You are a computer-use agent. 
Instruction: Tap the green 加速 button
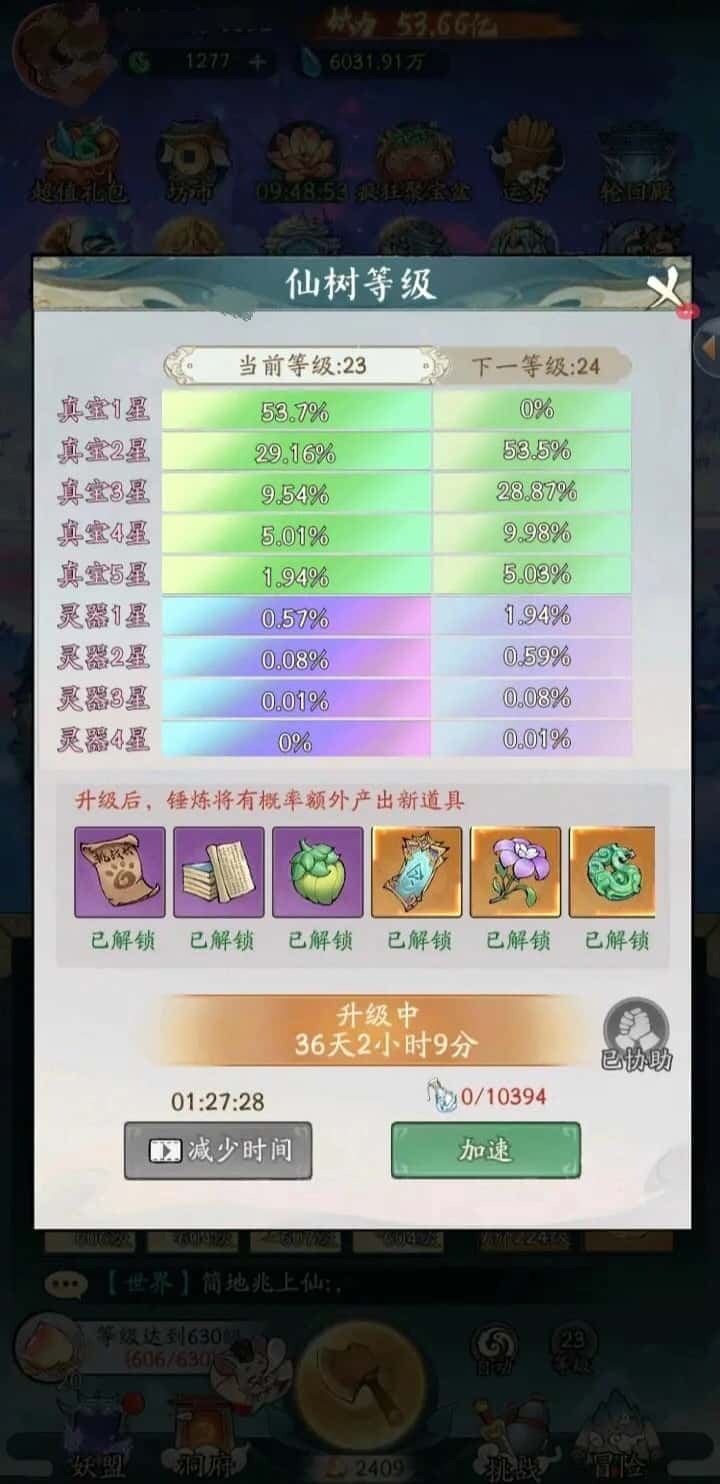pos(485,1150)
